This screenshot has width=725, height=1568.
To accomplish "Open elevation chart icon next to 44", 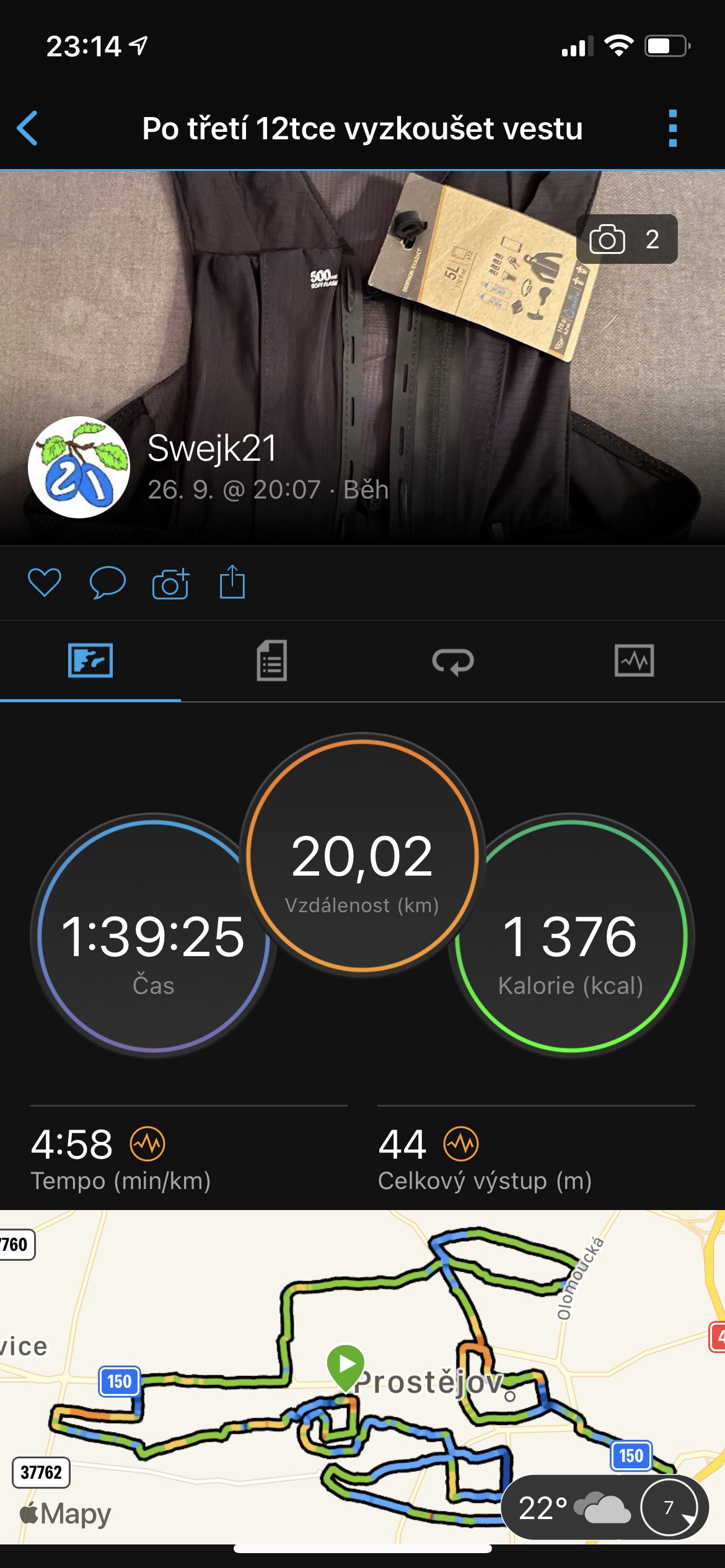I will [x=462, y=1144].
